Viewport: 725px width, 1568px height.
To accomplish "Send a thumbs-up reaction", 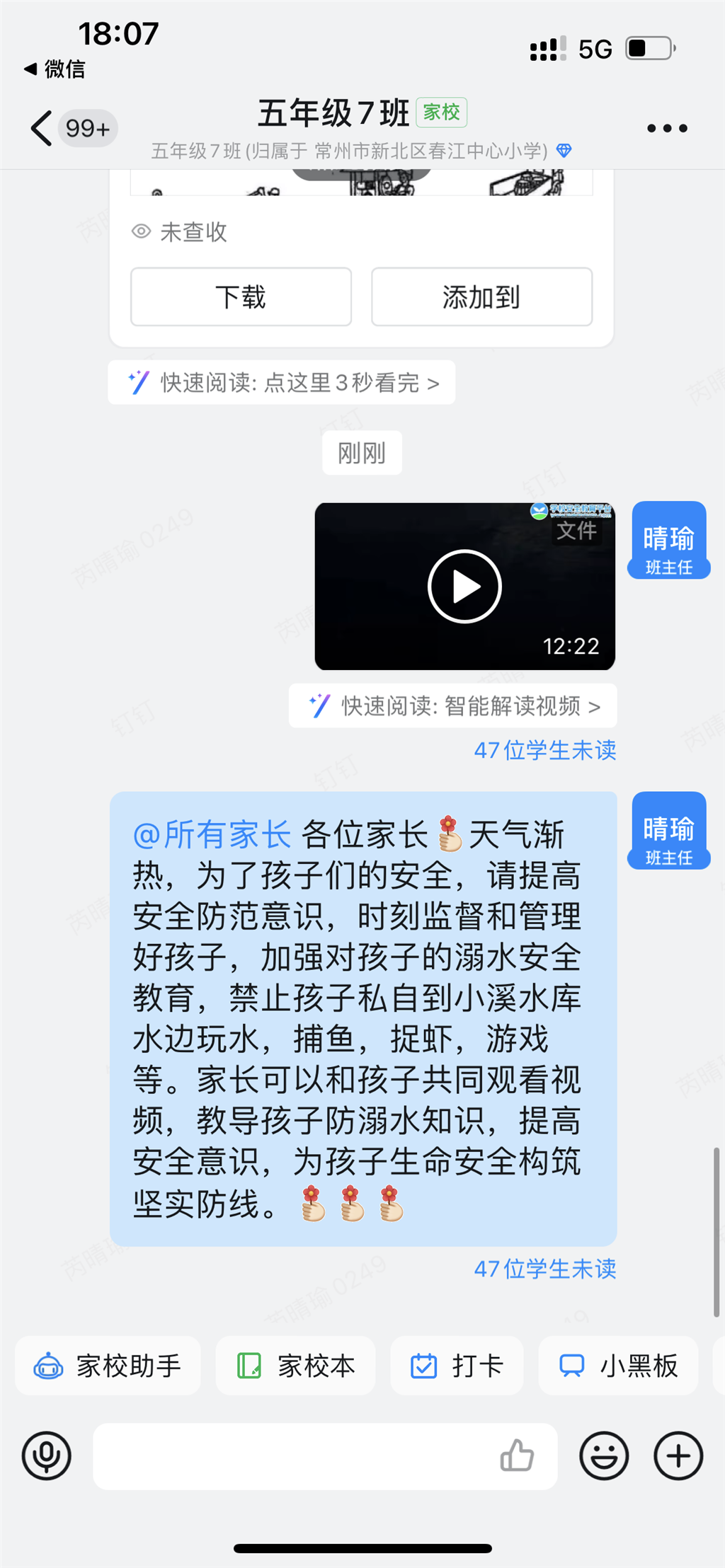I will [517, 1456].
